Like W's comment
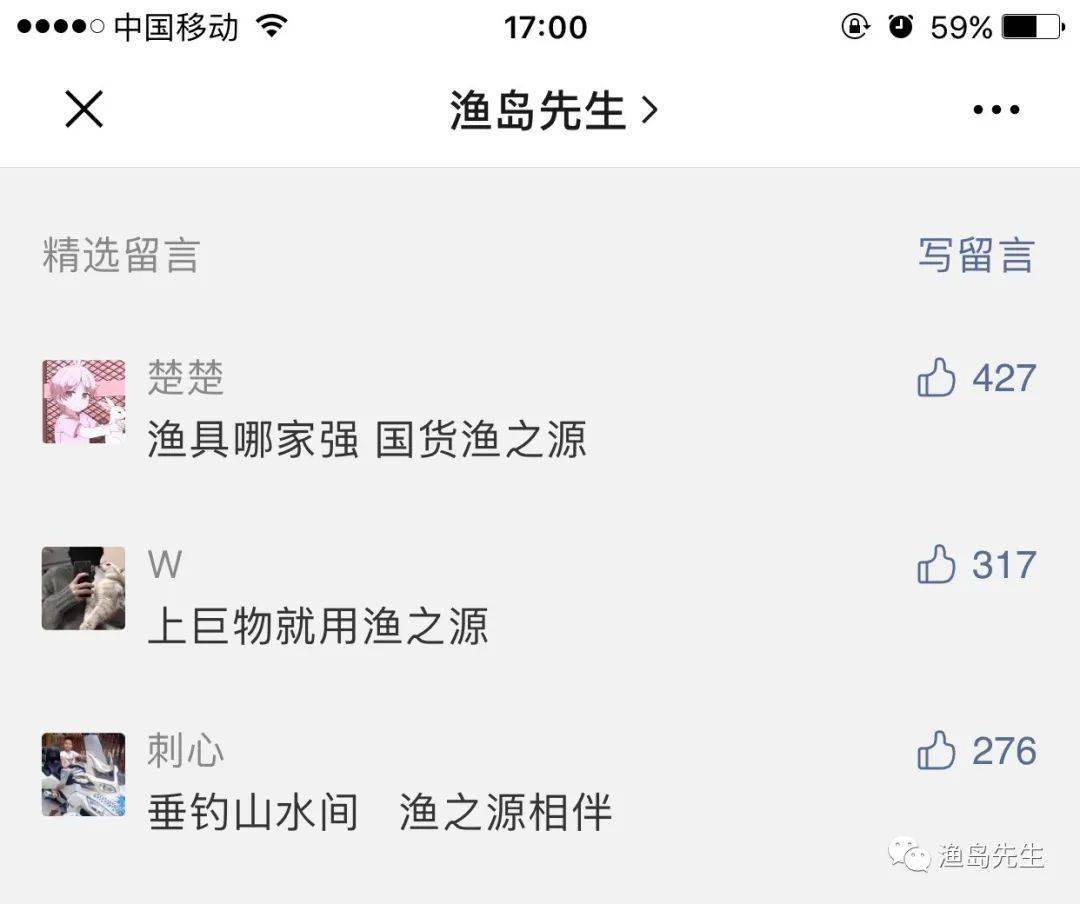 pyautogui.click(x=937, y=566)
